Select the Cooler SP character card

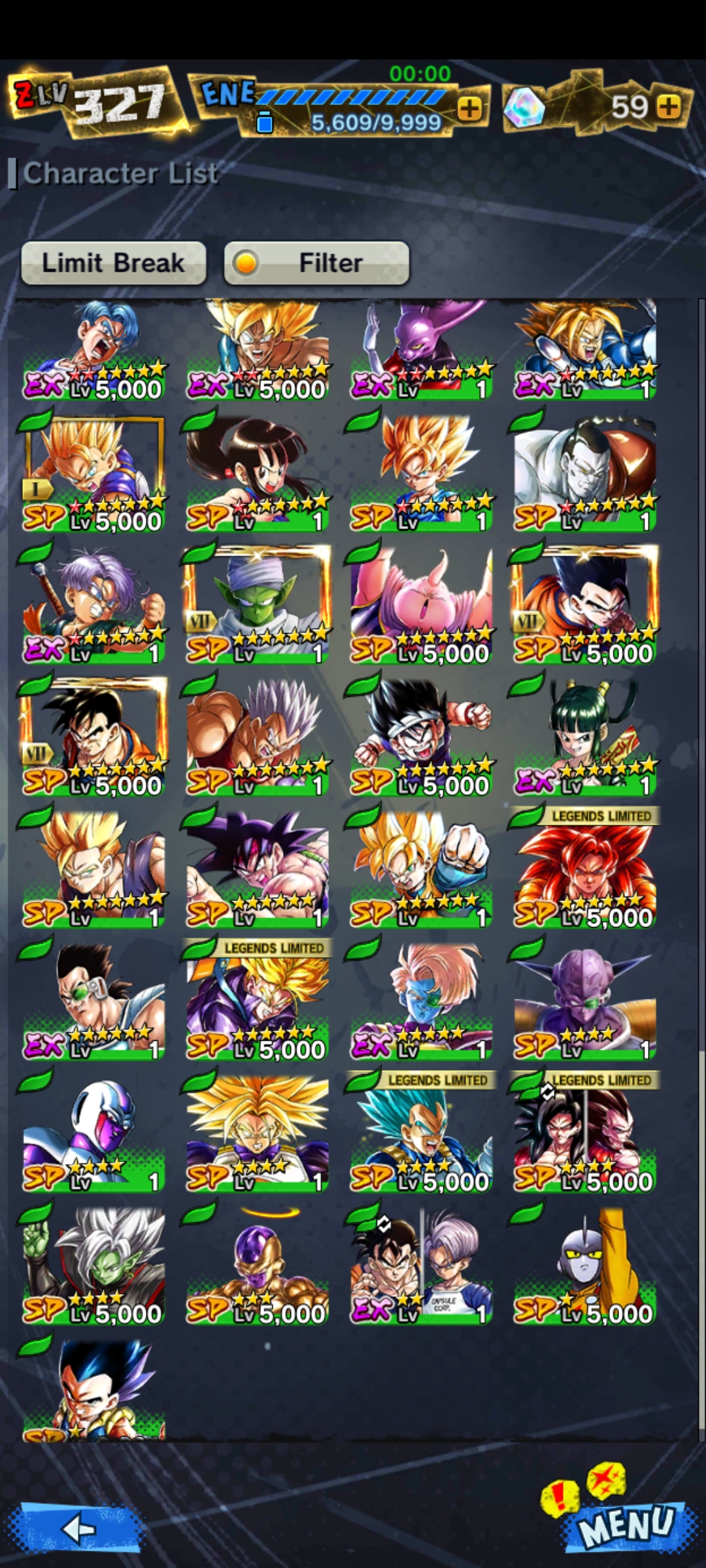94,1132
